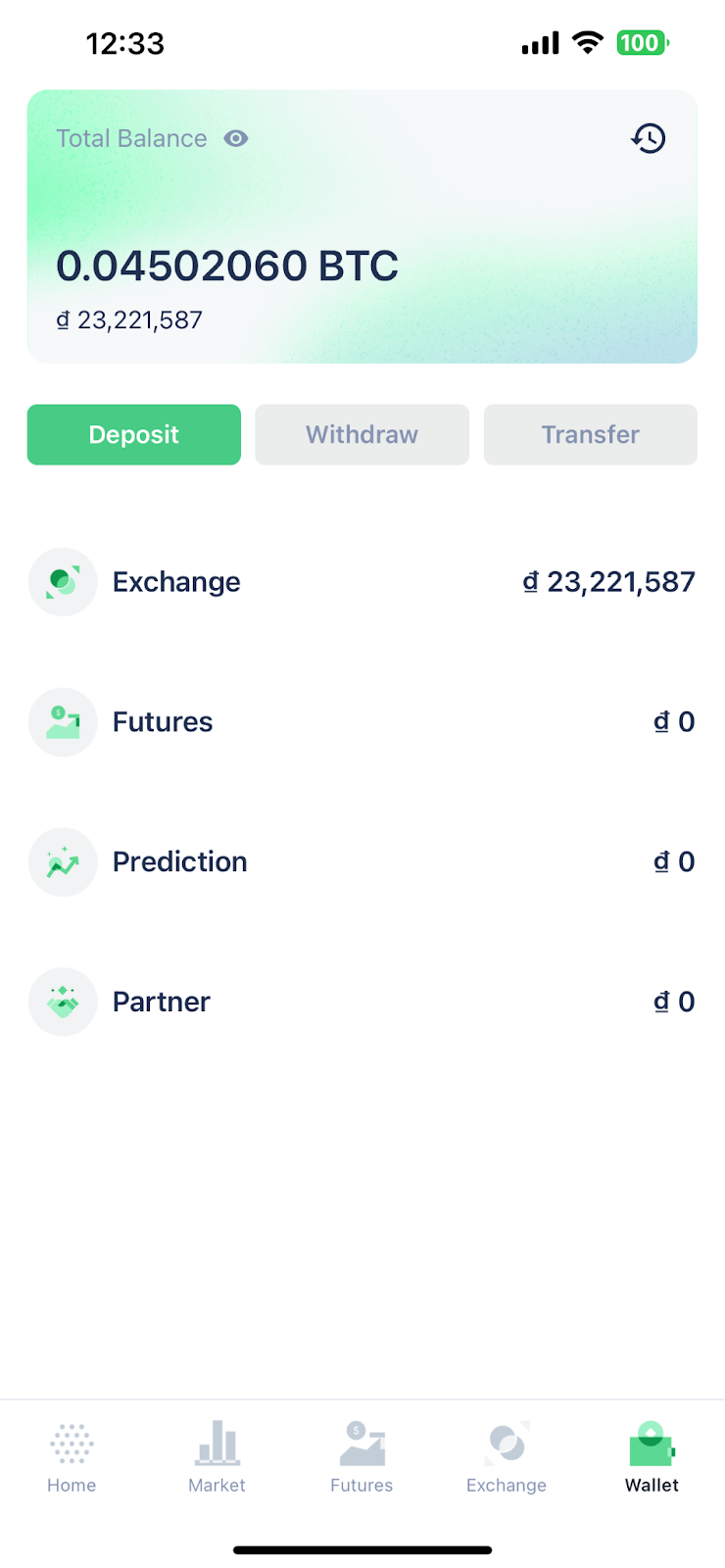The image size is (725, 1568).
Task: Switch to the Market tab
Action: (x=217, y=1457)
